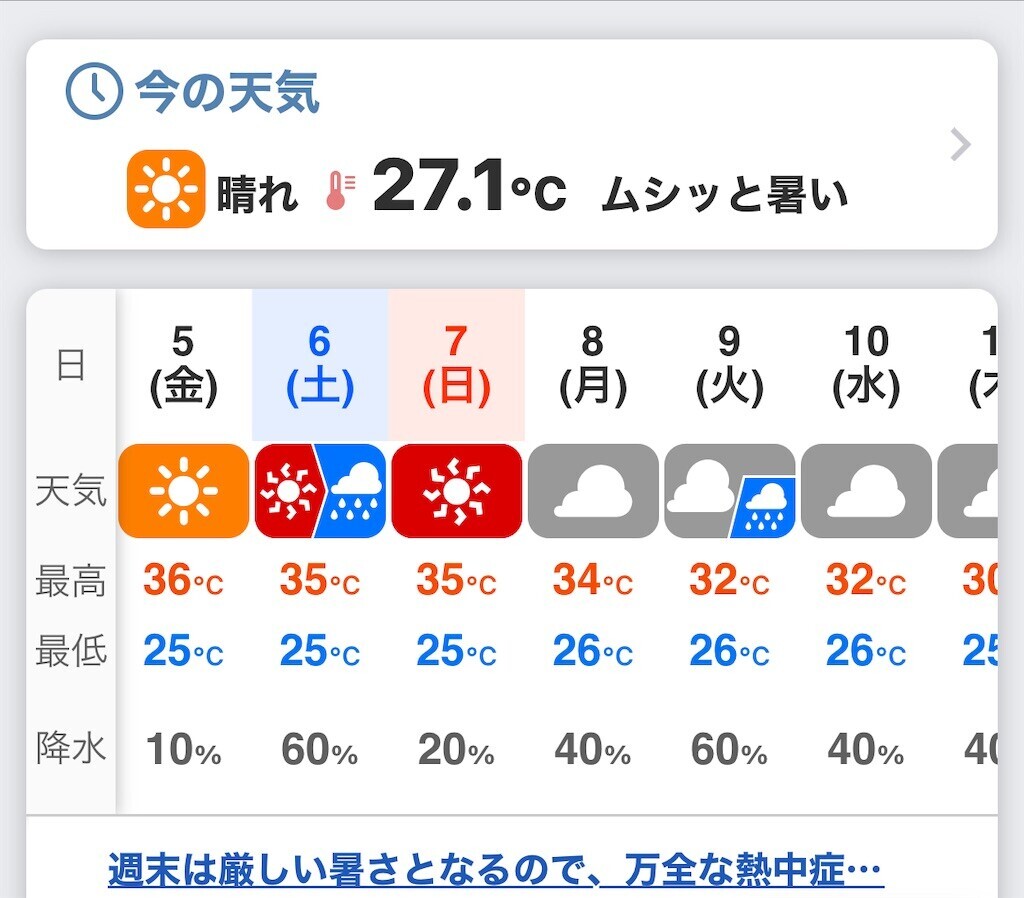Tap the chevron on 今の天気 card
This screenshot has height=898, width=1024.
click(x=960, y=146)
